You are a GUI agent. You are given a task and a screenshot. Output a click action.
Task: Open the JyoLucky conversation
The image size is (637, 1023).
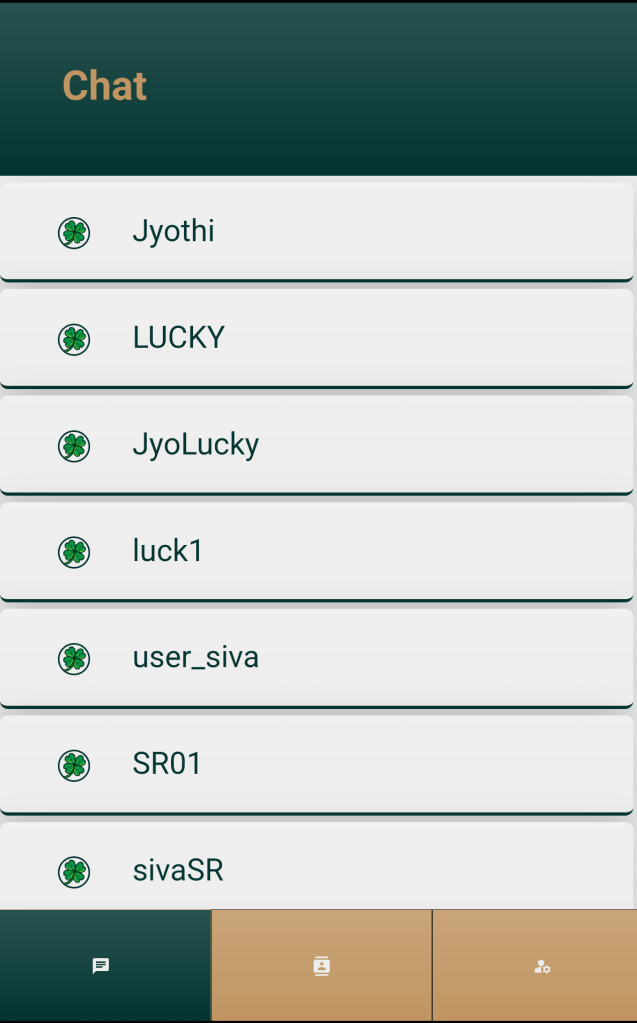316,445
